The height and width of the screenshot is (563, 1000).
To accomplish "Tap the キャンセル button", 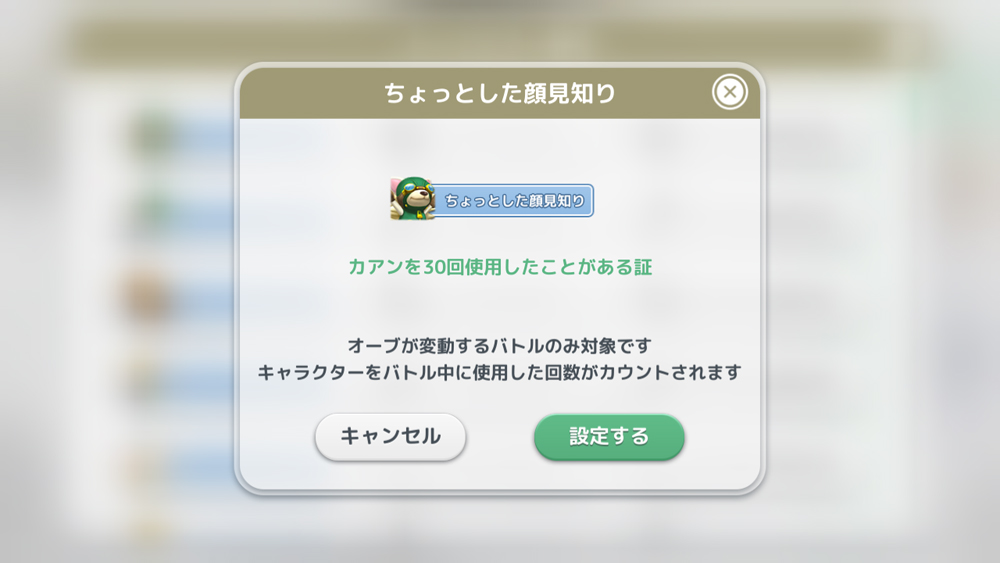I will click(391, 437).
